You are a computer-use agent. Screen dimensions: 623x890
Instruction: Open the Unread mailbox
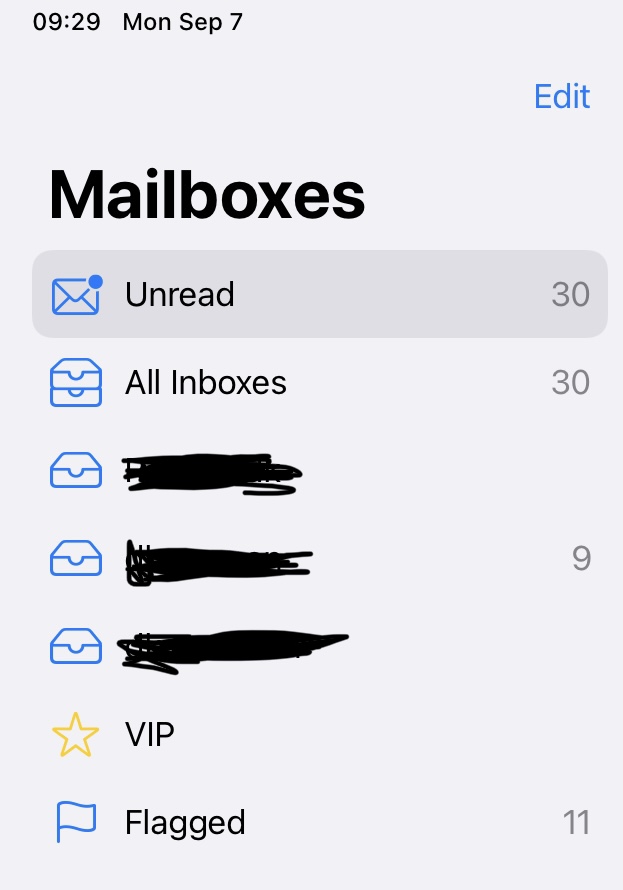point(180,294)
